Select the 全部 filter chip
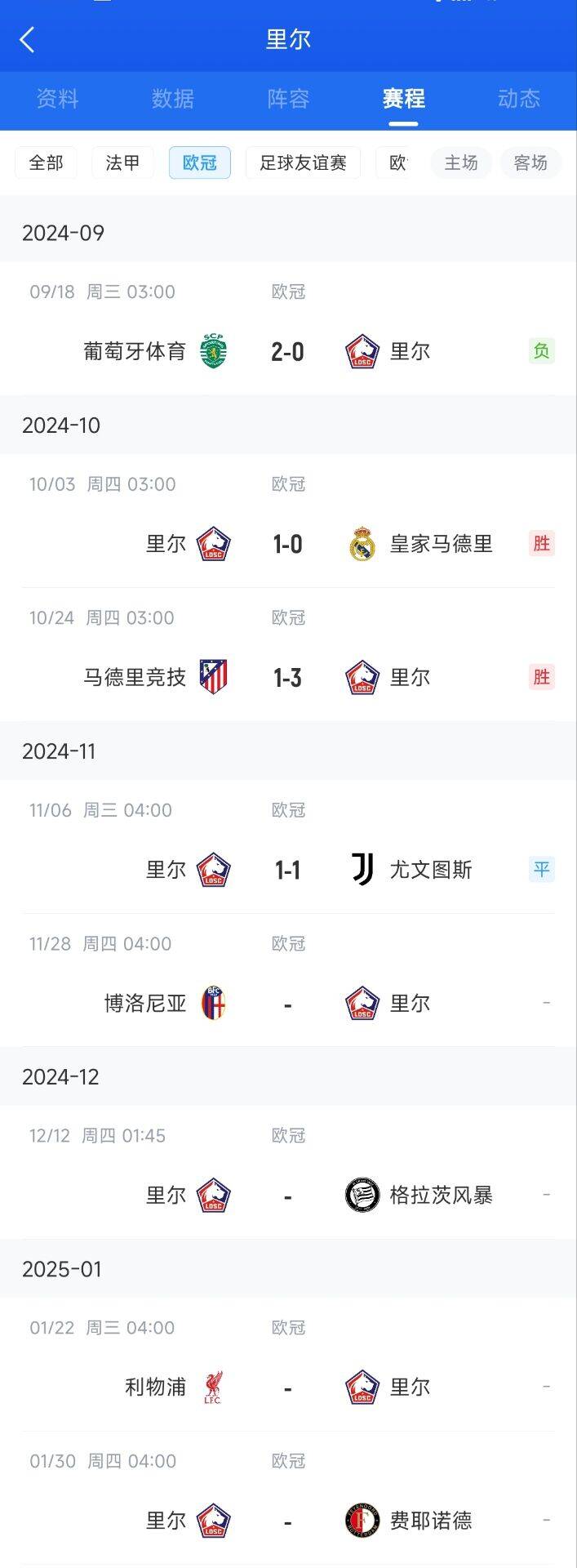 coord(46,163)
